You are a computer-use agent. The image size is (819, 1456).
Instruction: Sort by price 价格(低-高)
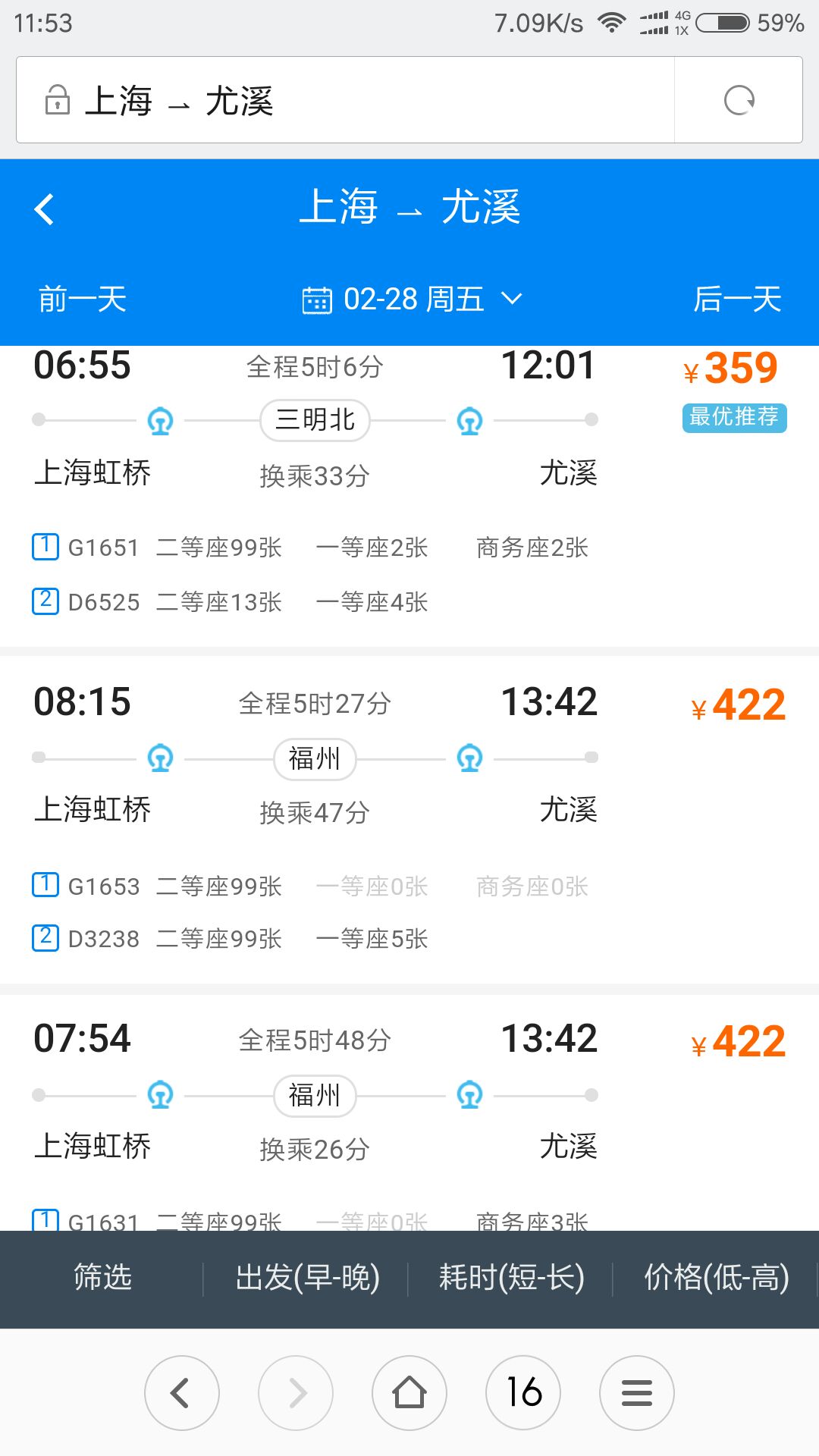coord(716,1278)
